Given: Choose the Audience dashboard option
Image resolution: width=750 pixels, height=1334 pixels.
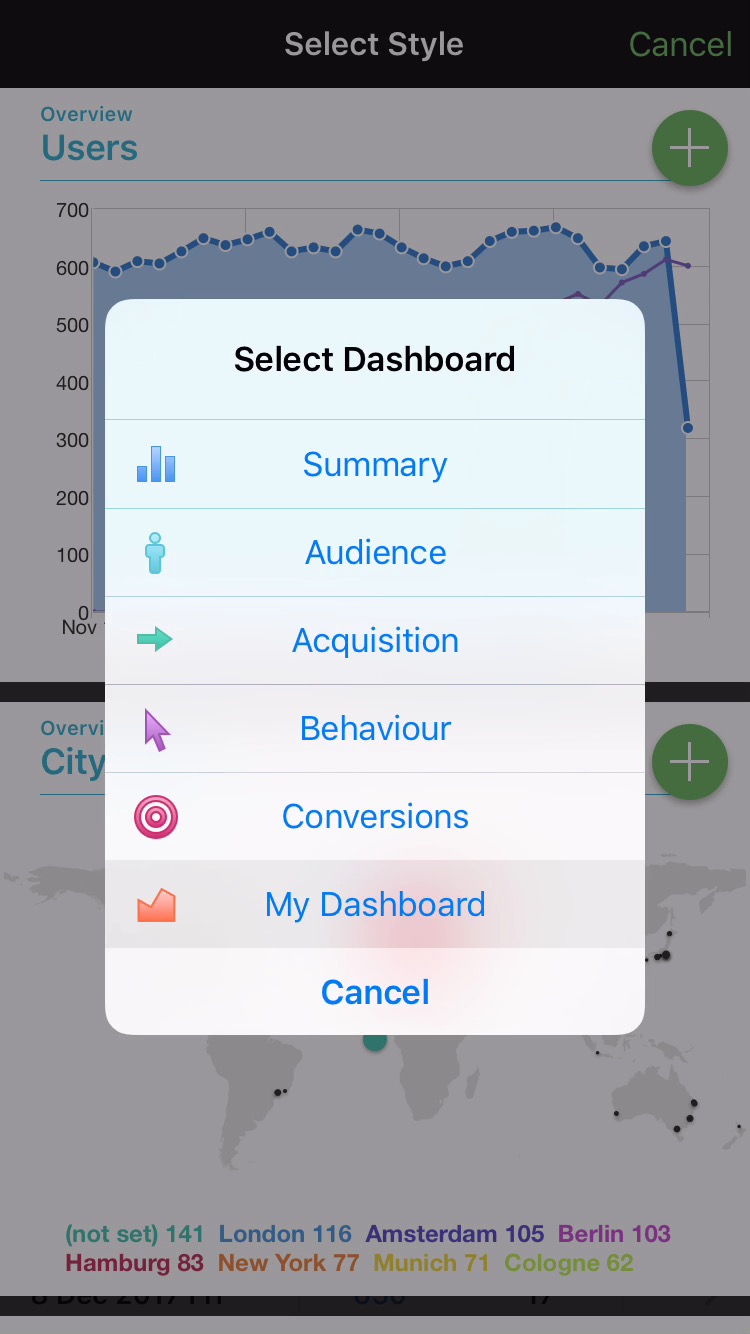Looking at the screenshot, I should pyautogui.click(x=375, y=552).
